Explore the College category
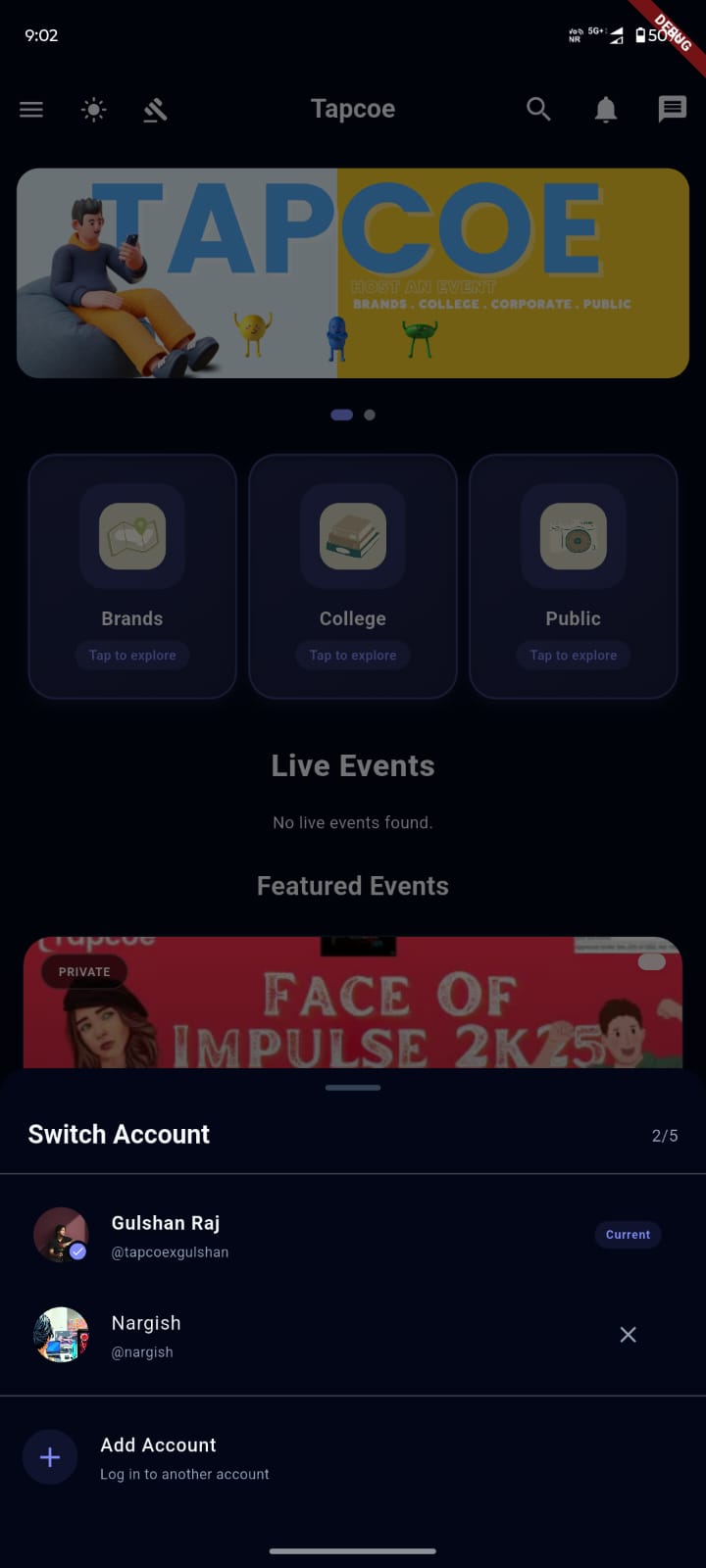The width and height of the screenshot is (706, 1568). (353, 576)
